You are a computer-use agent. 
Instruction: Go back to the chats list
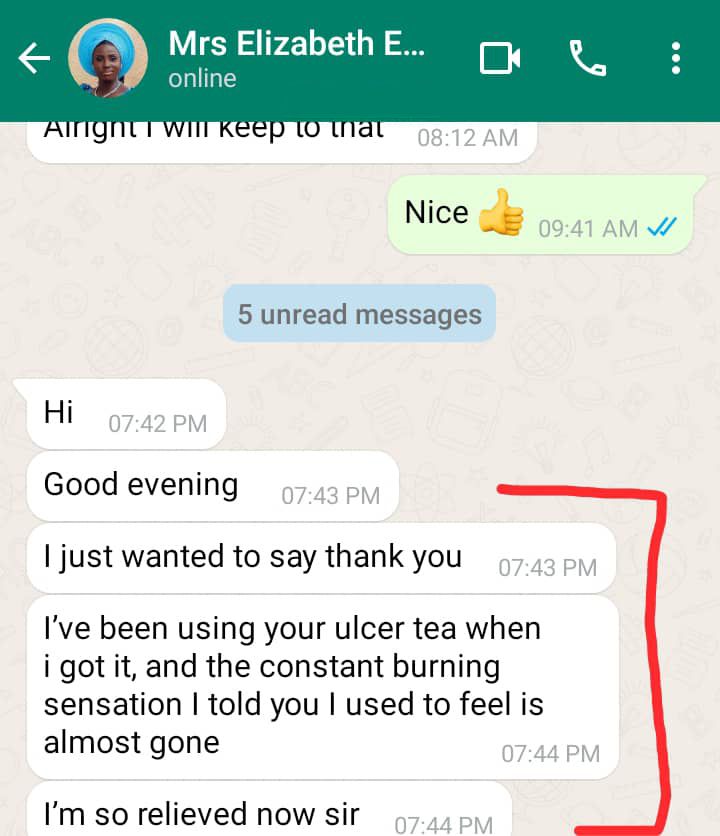click(x=34, y=59)
